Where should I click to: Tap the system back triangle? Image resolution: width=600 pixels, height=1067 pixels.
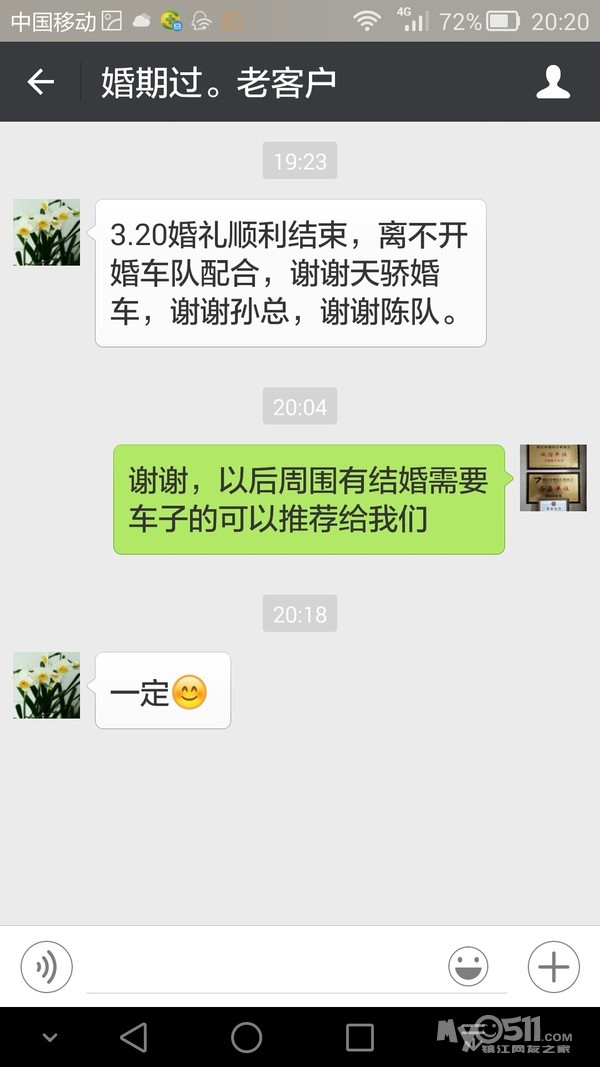coord(133,1037)
